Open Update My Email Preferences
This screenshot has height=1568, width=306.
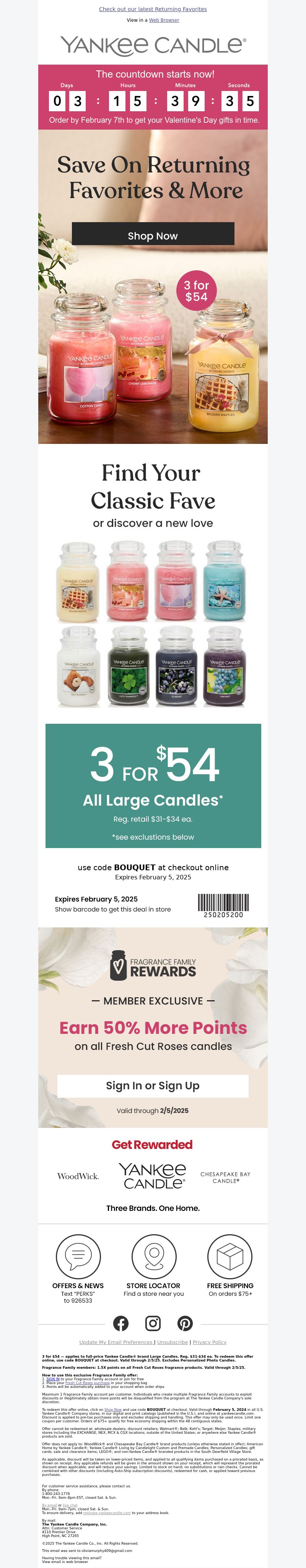click(116, 1342)
